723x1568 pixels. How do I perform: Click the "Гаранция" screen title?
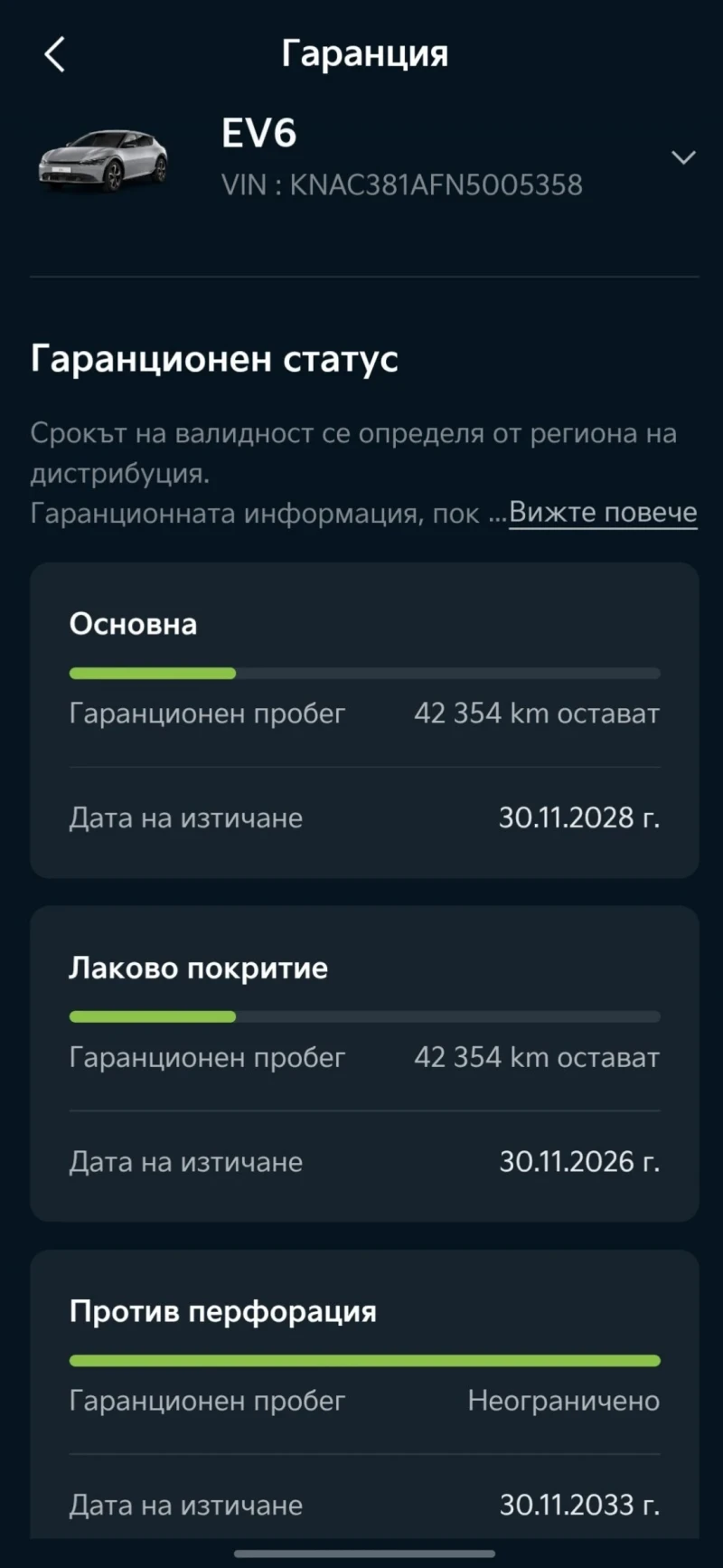364,52
